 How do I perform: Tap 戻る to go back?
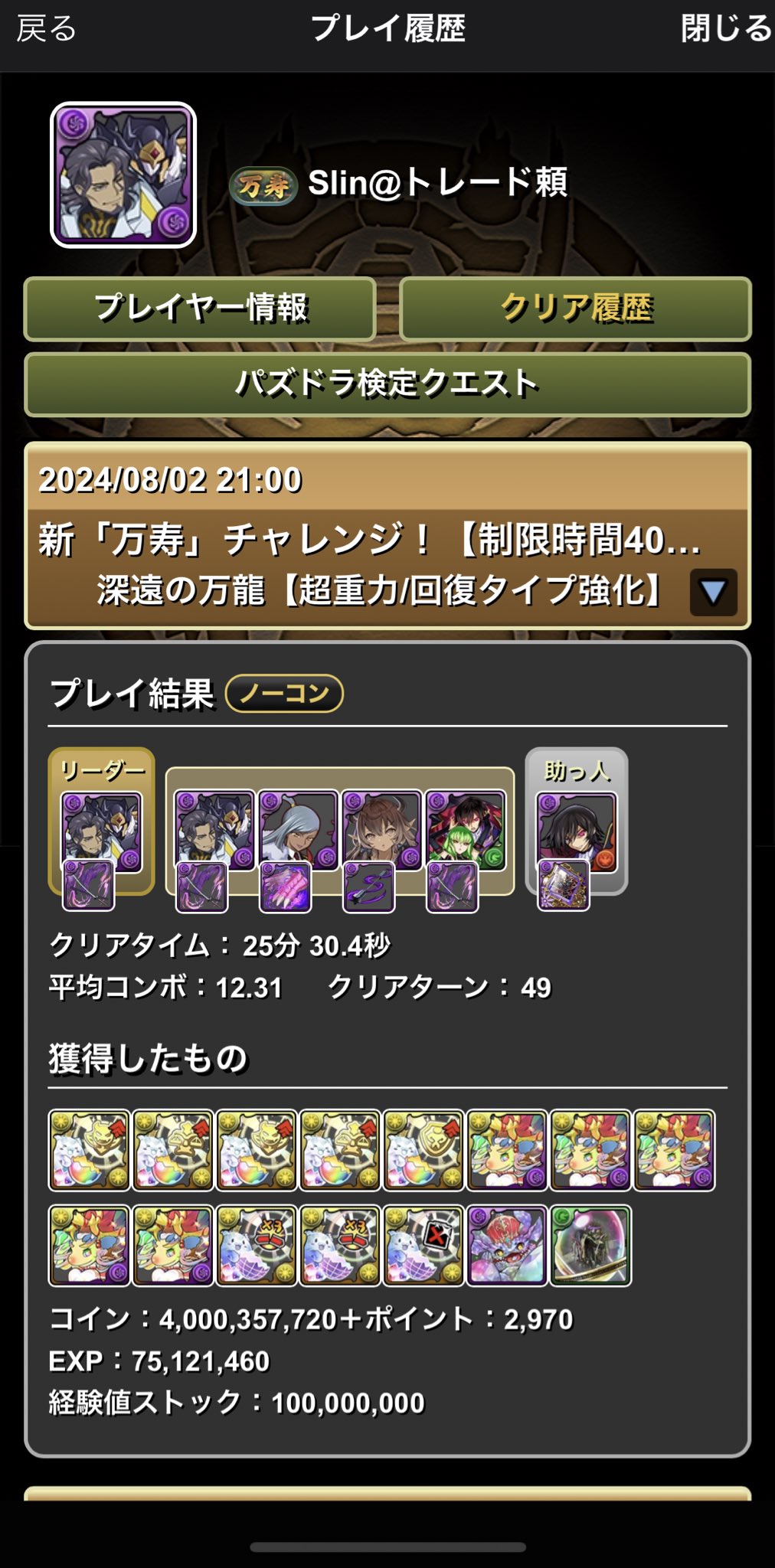46,29
